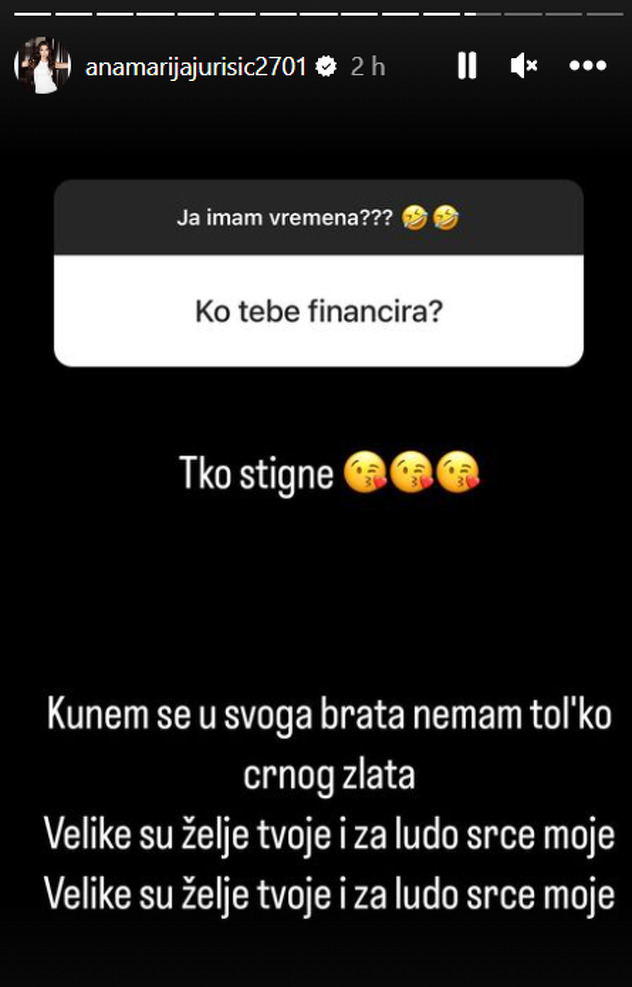Open the story overflow menu
Screen dimensions: 632x987
click(x=588, y=66)
